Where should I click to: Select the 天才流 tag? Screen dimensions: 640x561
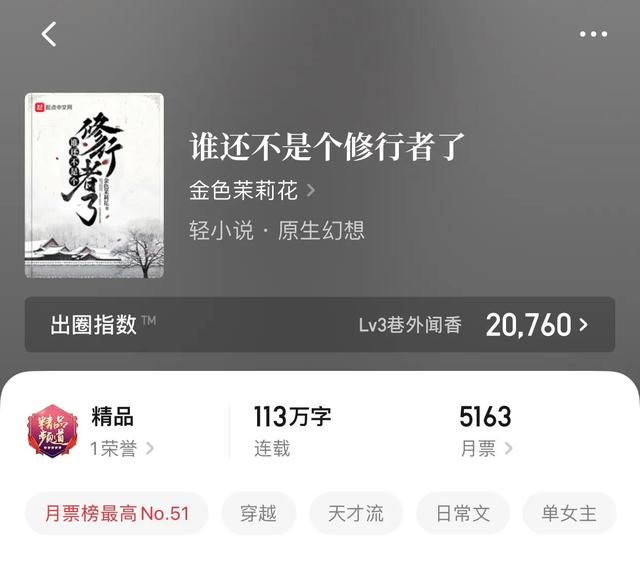tap(355, 513)
